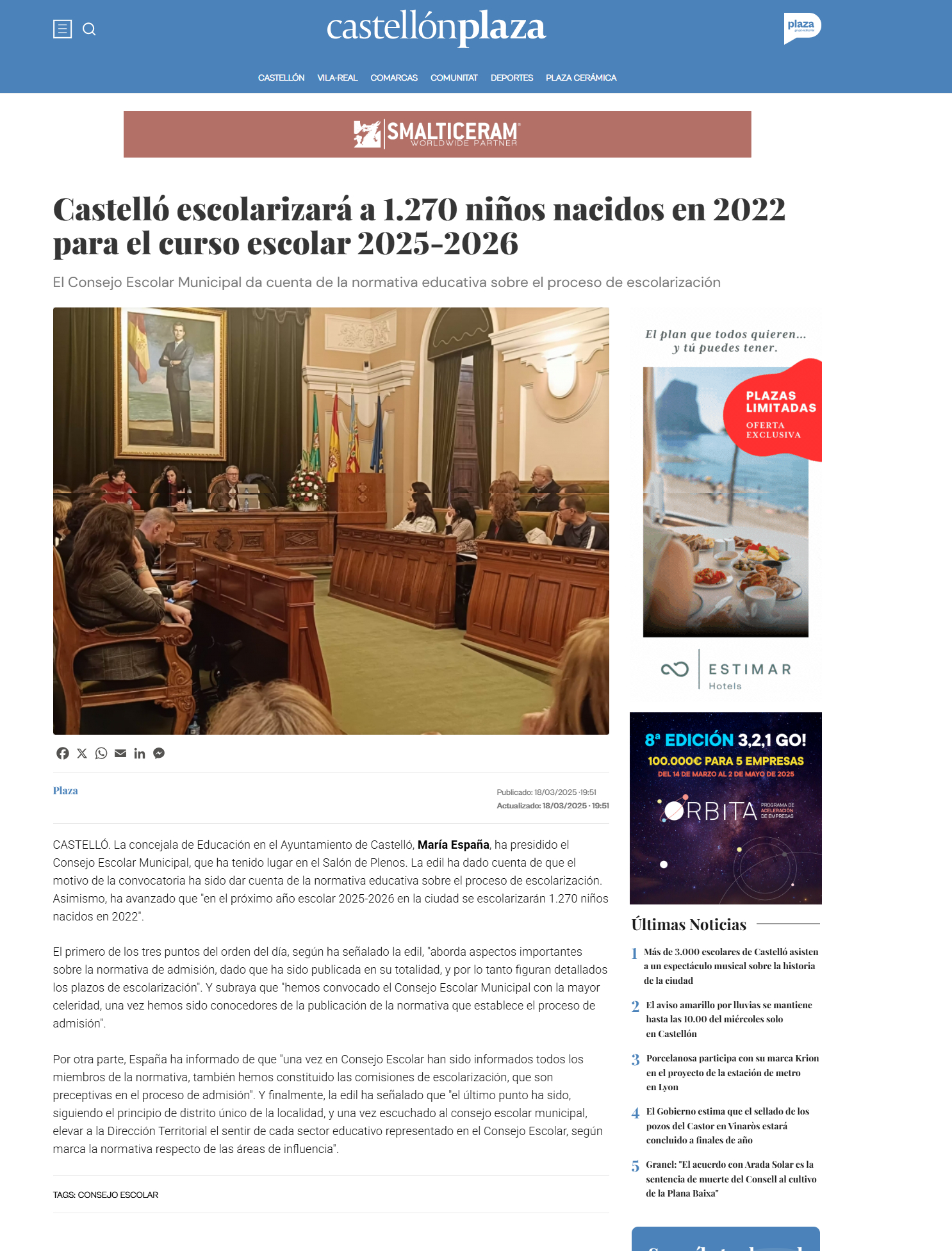
Task: Open the Deportes section
Action: click(511, 78)
